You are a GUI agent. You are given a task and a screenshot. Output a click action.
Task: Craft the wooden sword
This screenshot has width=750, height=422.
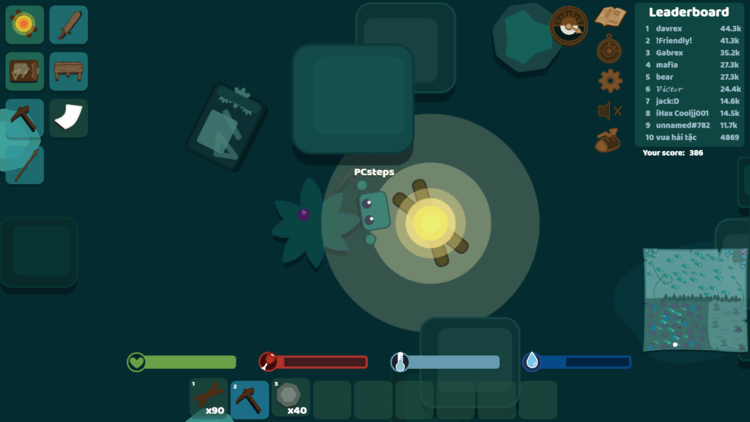(x=69, y=25)
